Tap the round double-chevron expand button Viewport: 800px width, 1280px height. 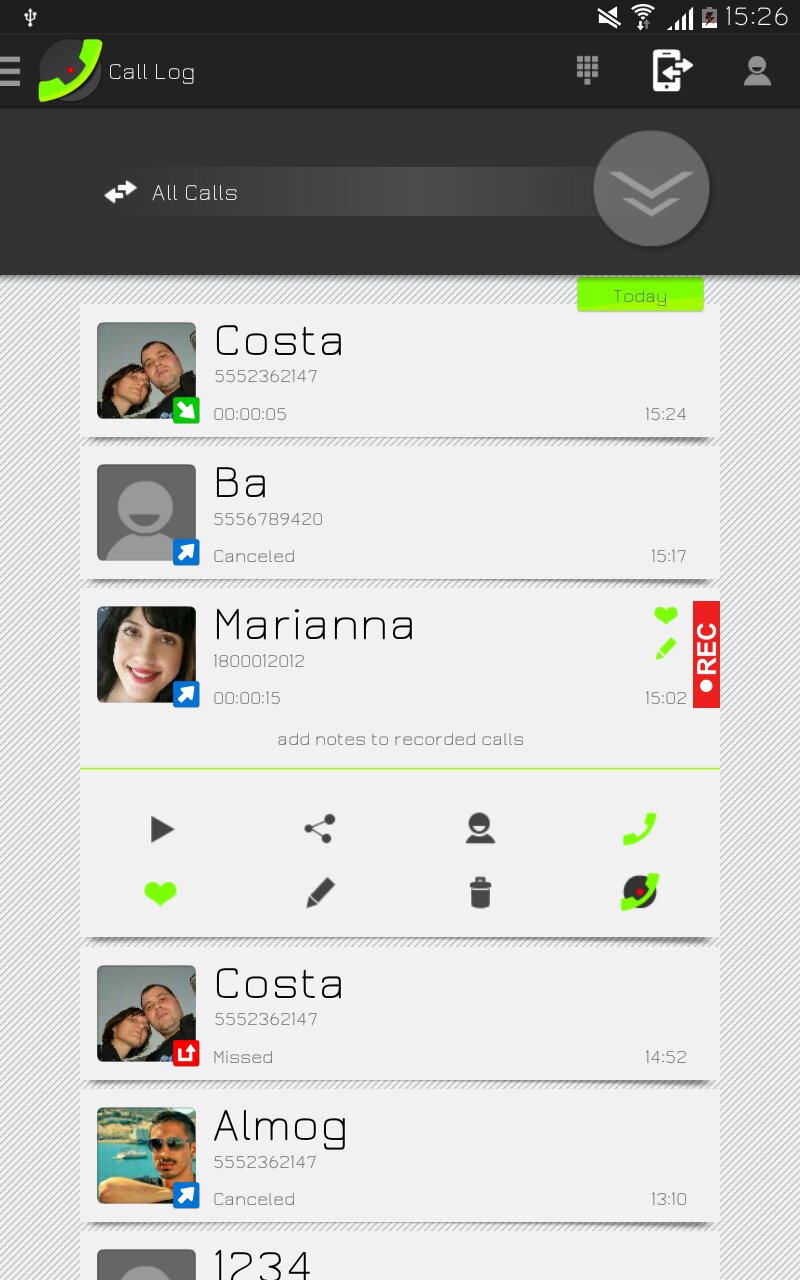tap(651, 188)
